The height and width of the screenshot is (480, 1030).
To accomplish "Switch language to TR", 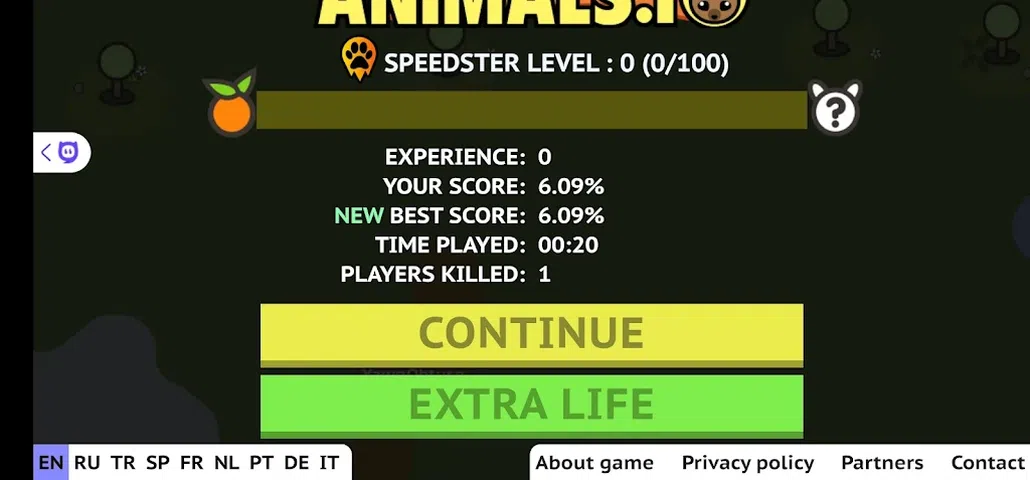I will tap(123, 462).
